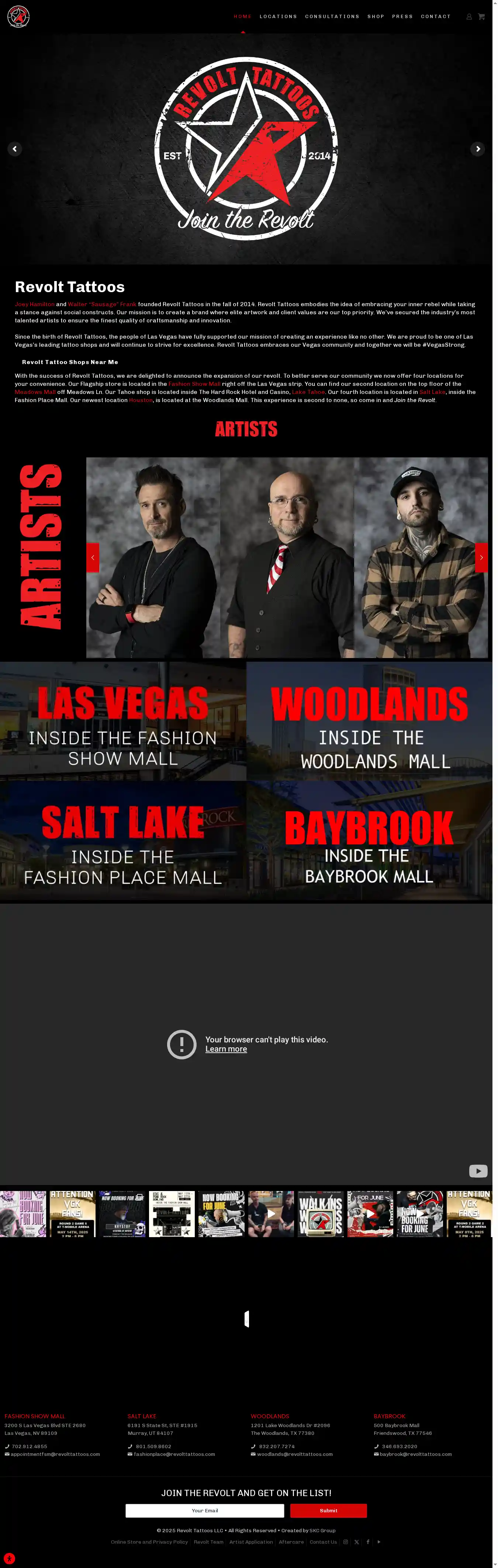
Task: Tap Learn more under video error
Action: (226, 1049)
